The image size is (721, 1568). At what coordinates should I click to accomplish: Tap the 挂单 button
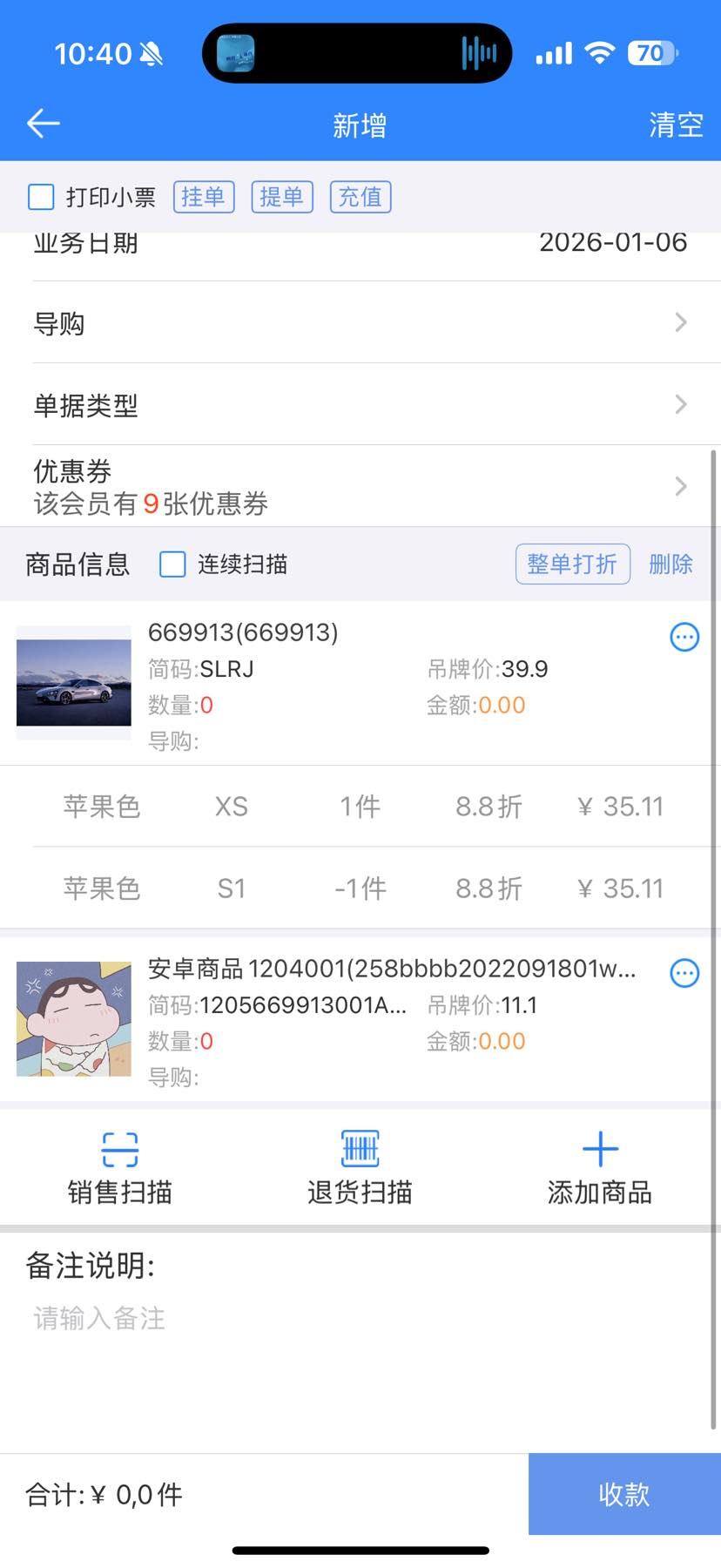[204, 197]
